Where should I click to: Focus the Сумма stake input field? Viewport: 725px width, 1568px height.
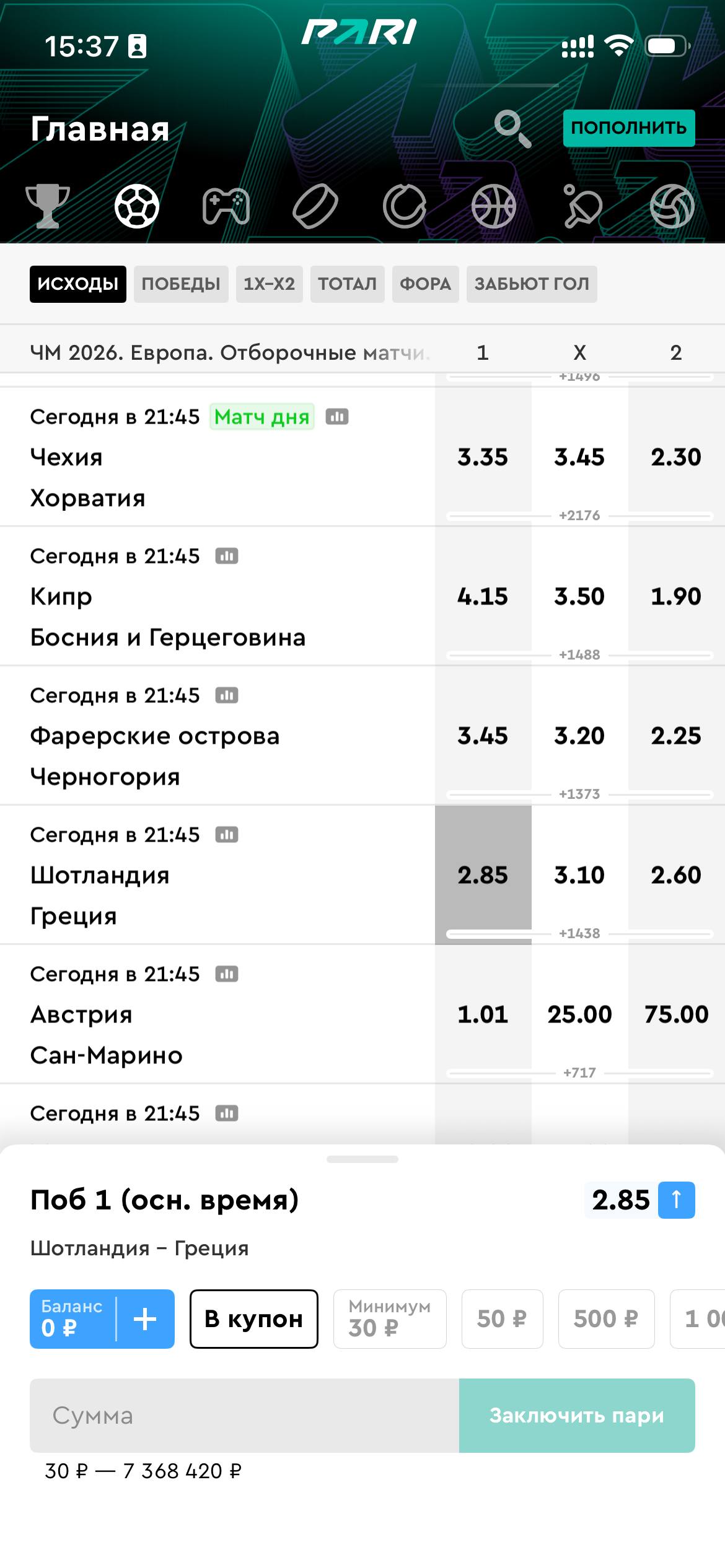(244, 1415)
